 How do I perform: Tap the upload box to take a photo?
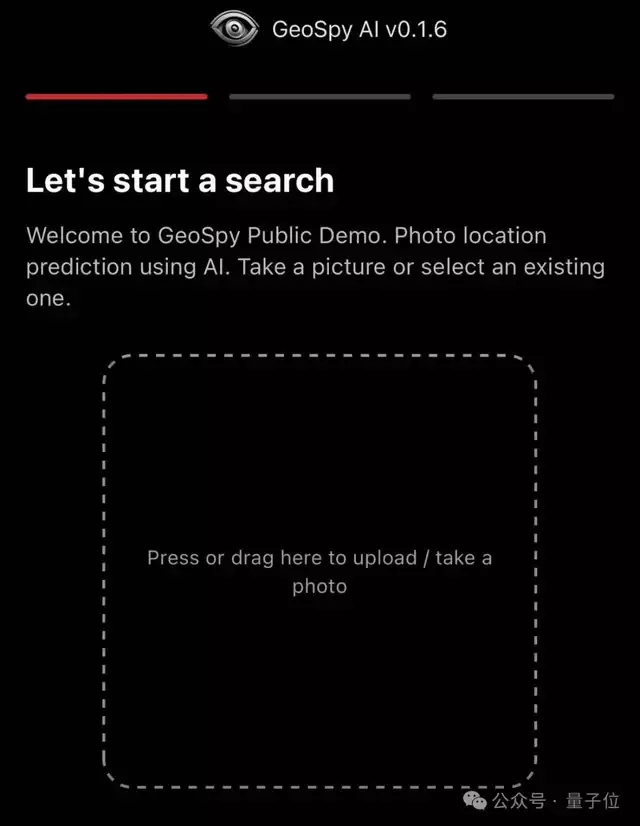click(x=319, y=570)
